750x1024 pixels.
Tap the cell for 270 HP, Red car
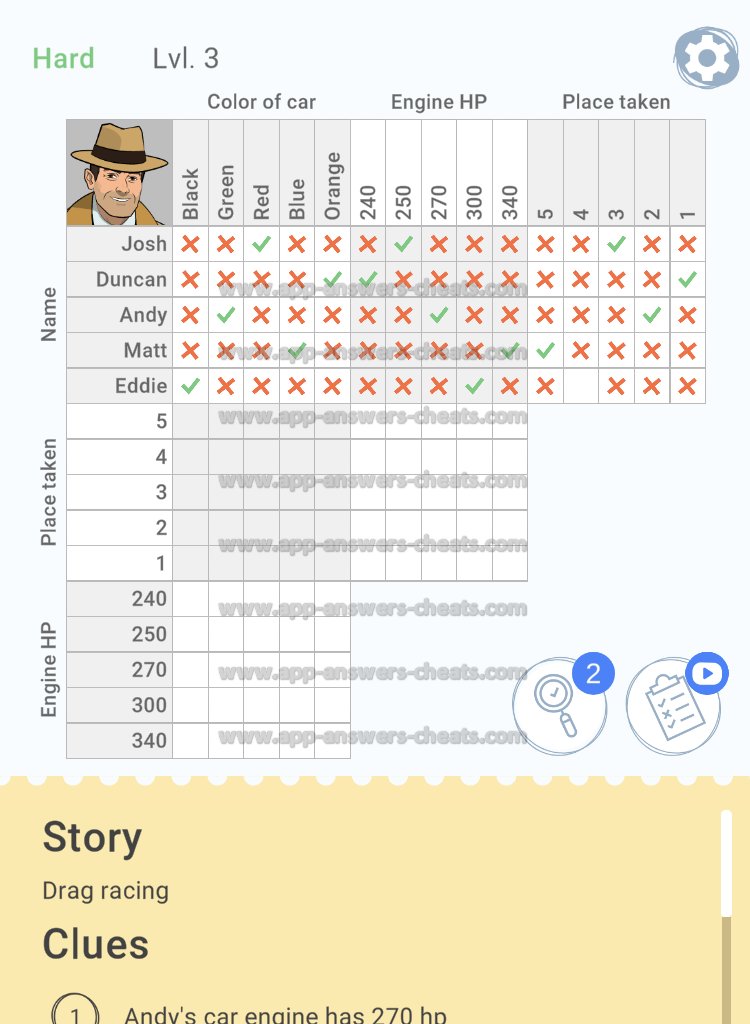[261, 670]
